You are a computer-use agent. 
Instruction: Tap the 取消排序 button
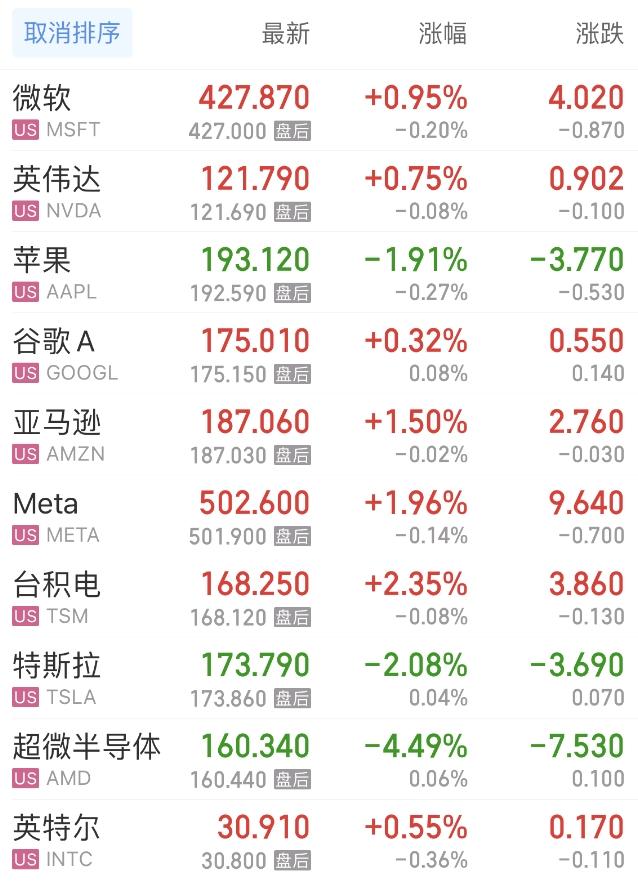point(72,34)
